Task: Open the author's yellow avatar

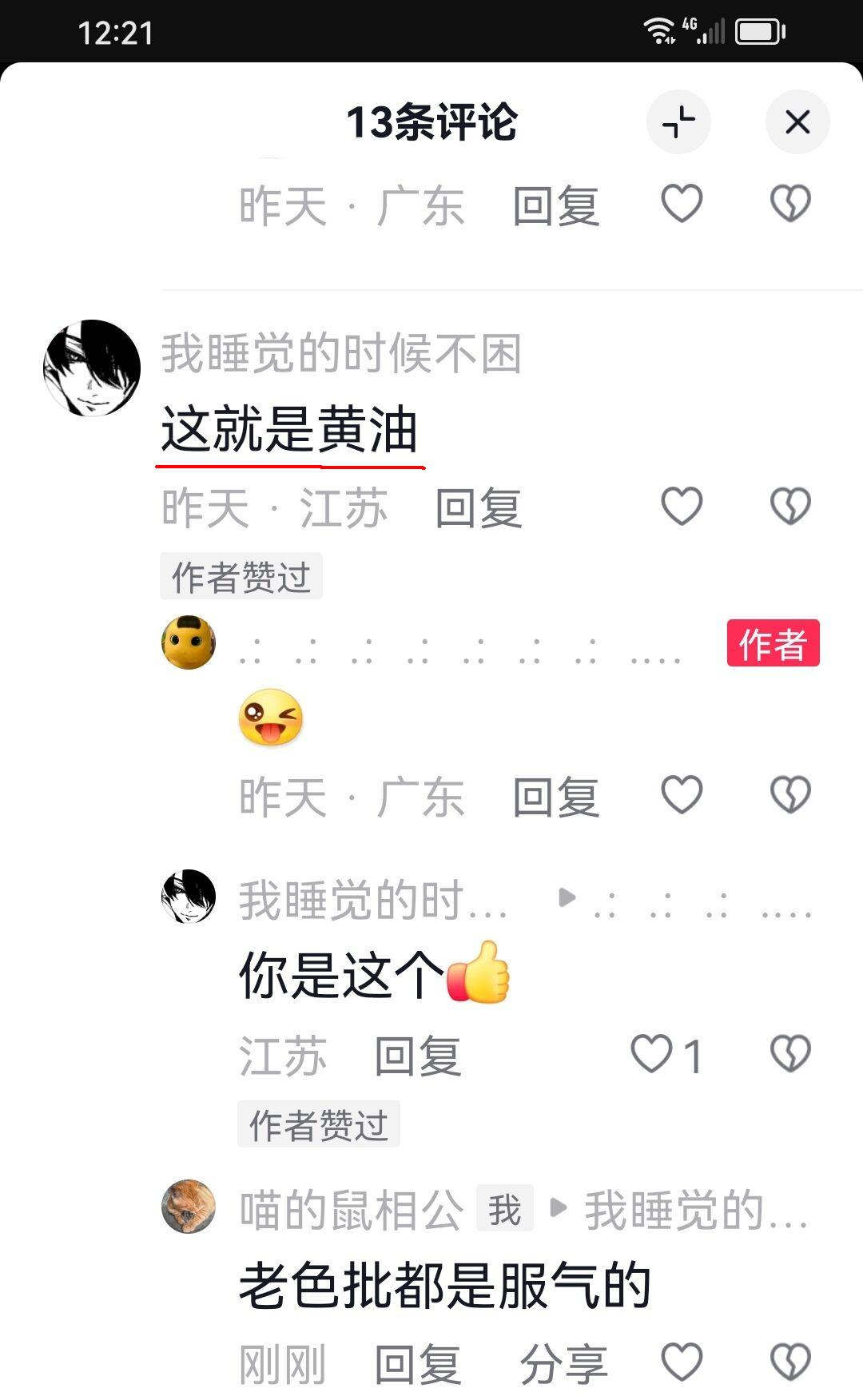Action: pos(189,642)
